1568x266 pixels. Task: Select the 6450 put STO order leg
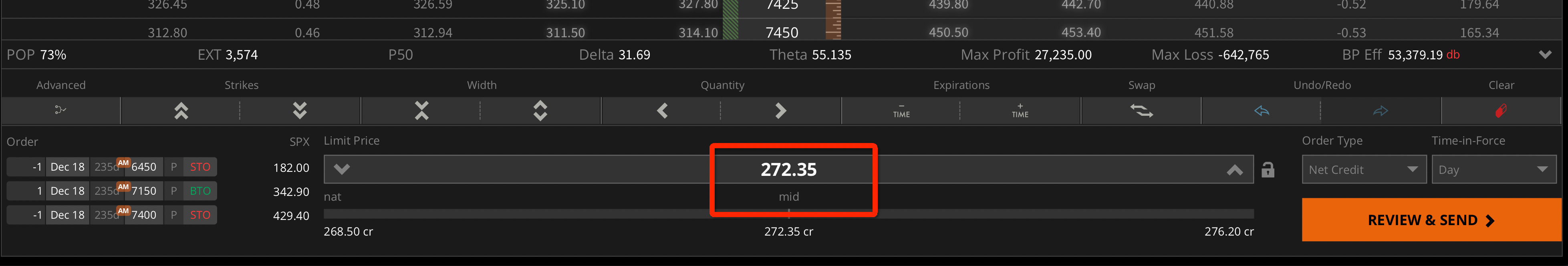coord(112,167)
